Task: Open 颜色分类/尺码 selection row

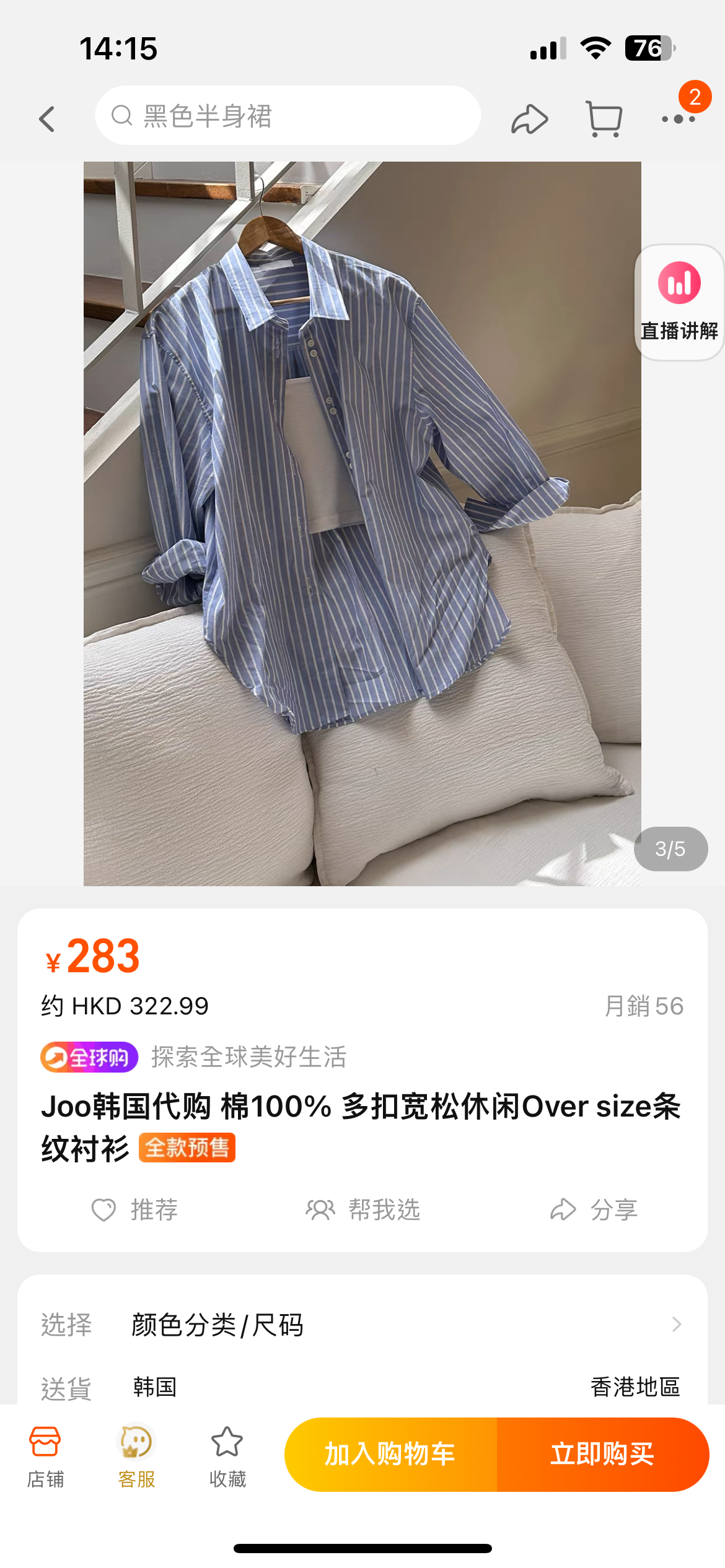Action: [x=362, y=1325]
